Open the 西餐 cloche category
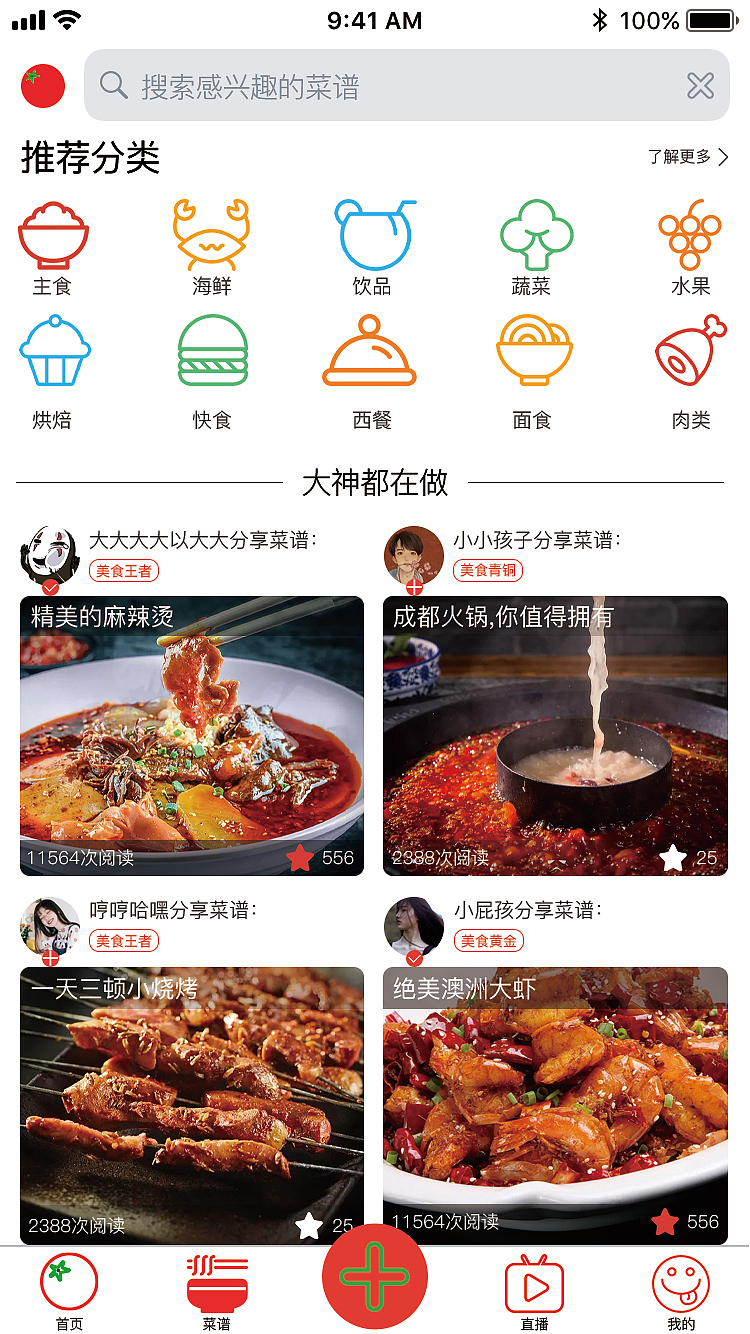 pos(370,355)
